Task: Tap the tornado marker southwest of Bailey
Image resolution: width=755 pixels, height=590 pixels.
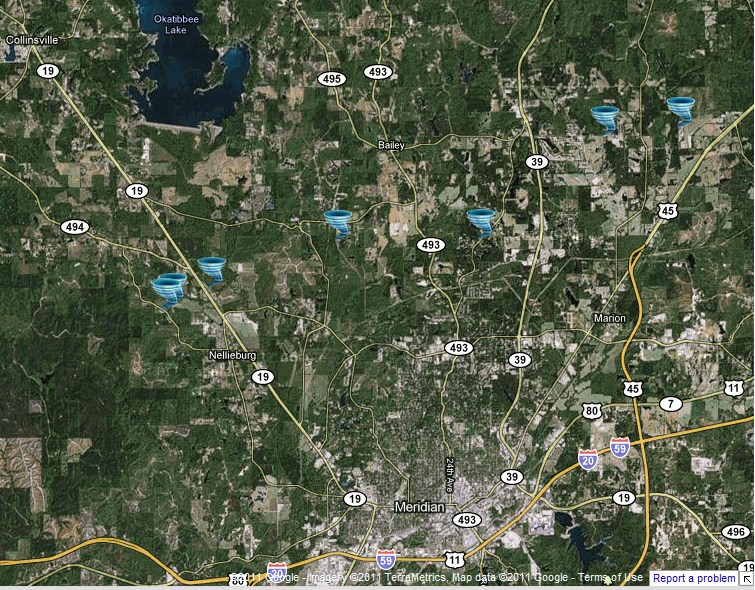Action: point(338,223)
